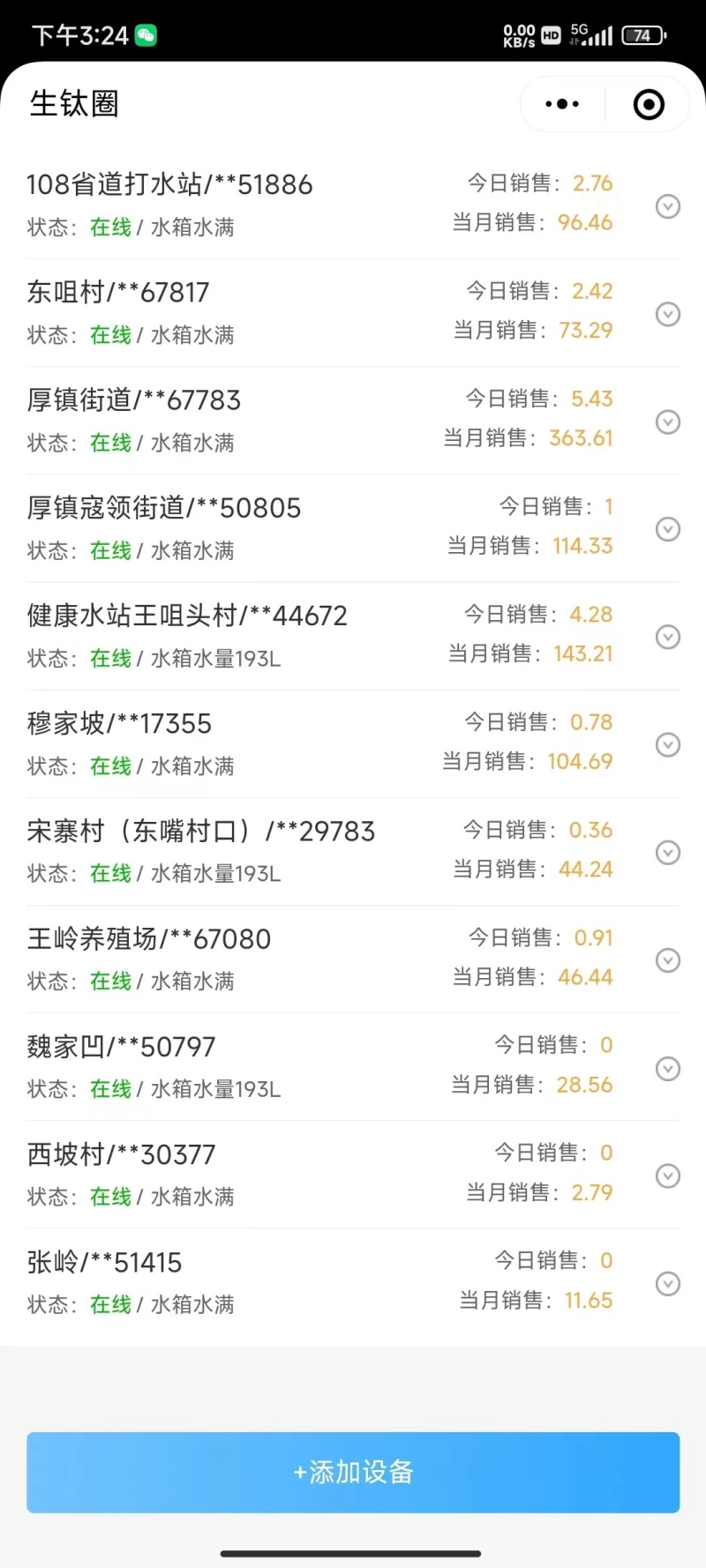Expand the 王岭养殖场 device chevron

(668, 960)
